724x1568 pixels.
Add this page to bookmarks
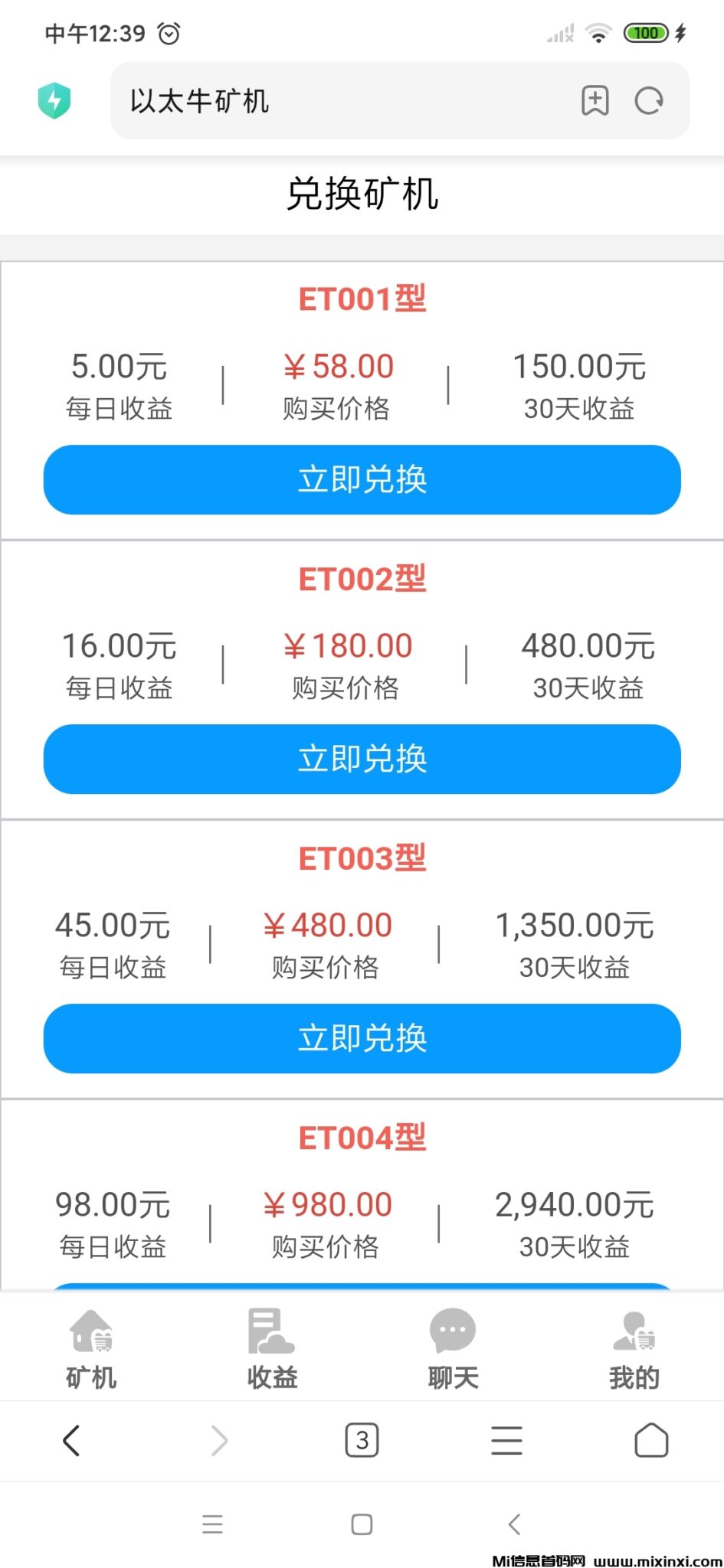pyautogui.click(x=595, y=101)
